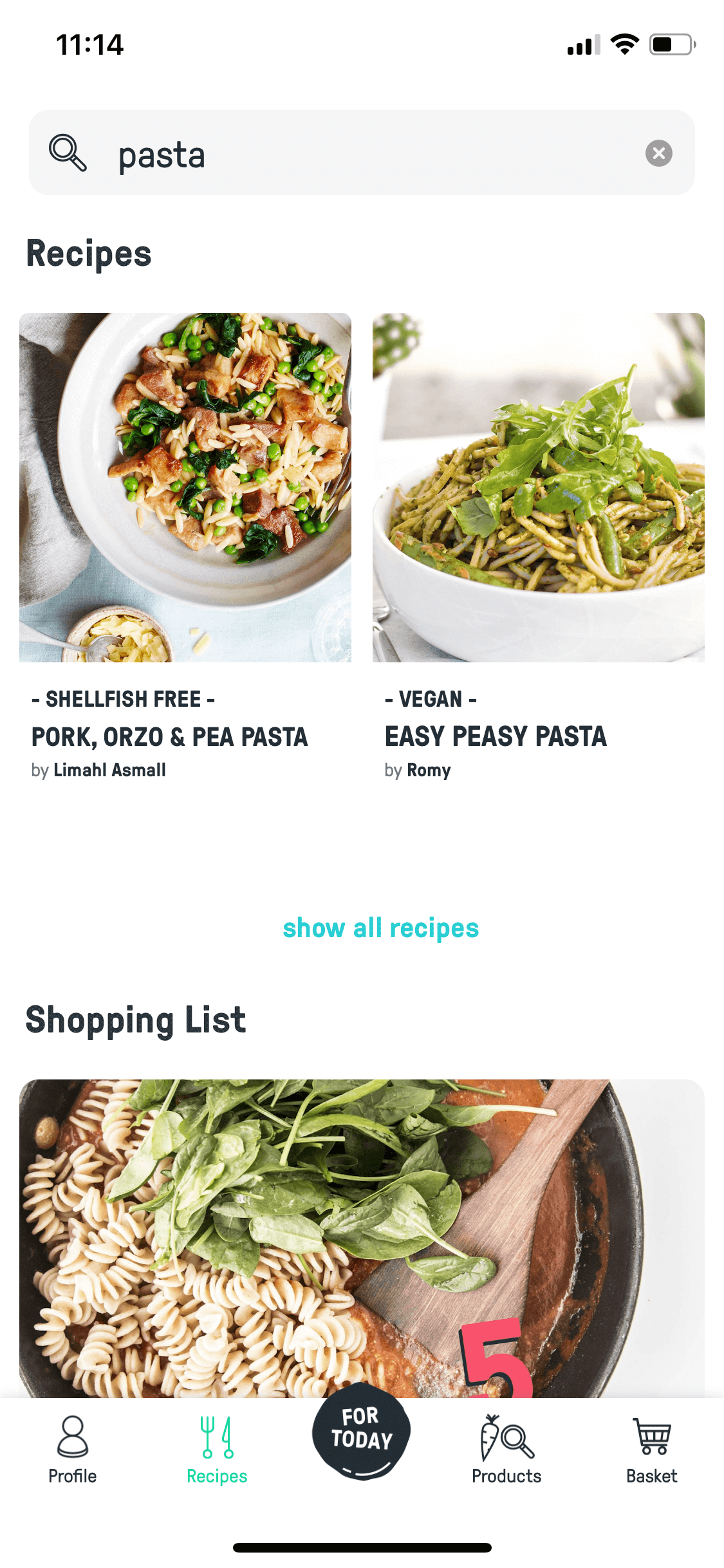Open the For Today button
The image size is (724, 1568).
pyautogui.click(x=362, y=1432)
